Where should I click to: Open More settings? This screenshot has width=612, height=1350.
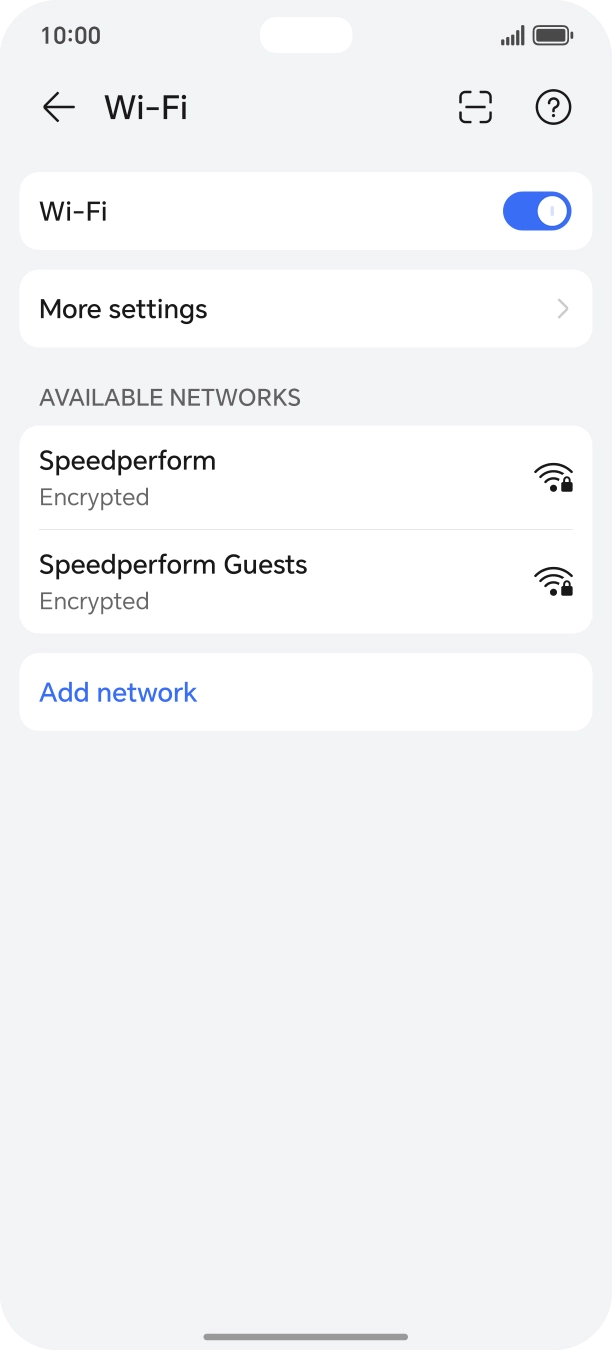(306, 309)
